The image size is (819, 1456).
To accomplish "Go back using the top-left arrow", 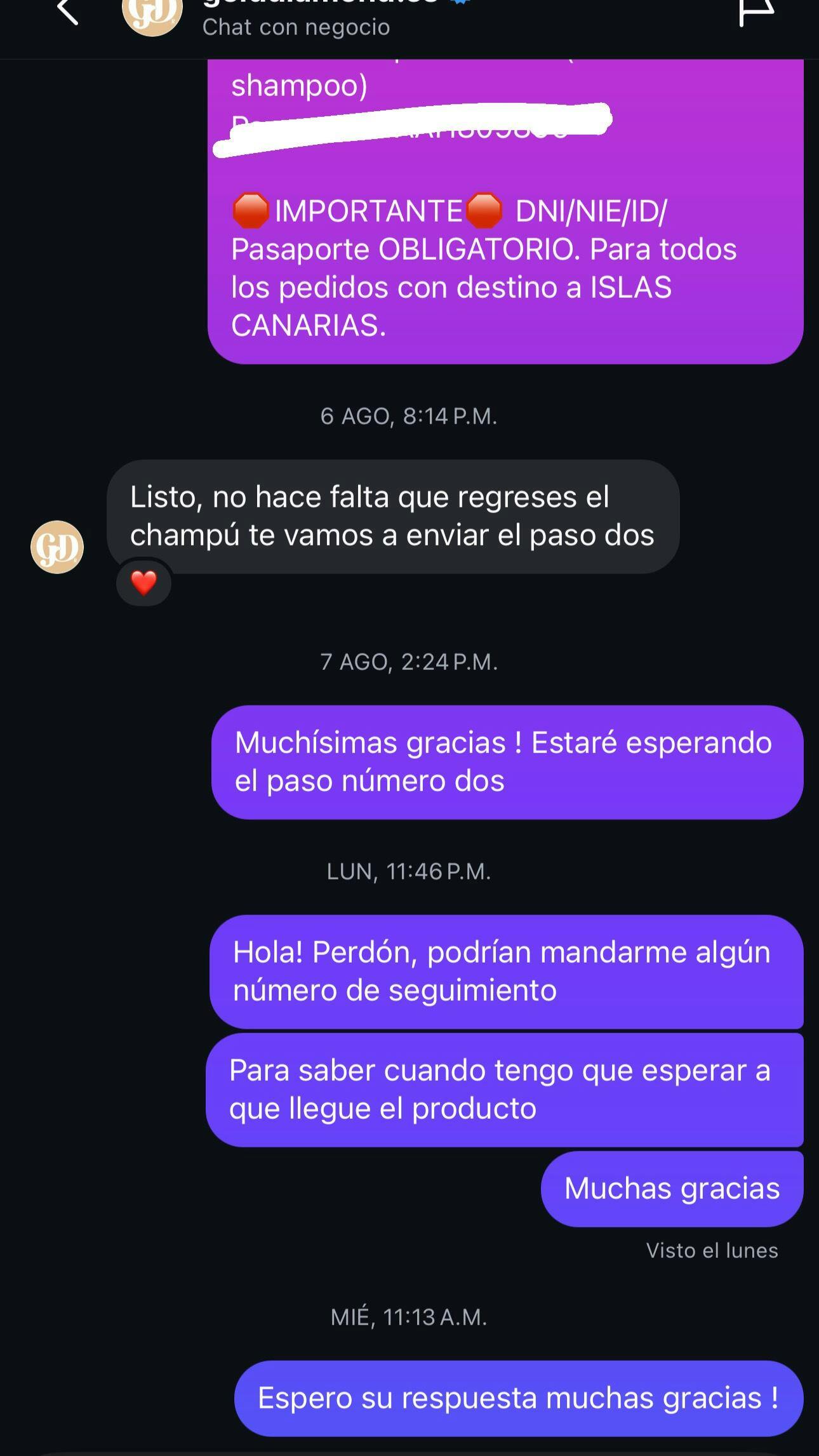I will (68, 11).
